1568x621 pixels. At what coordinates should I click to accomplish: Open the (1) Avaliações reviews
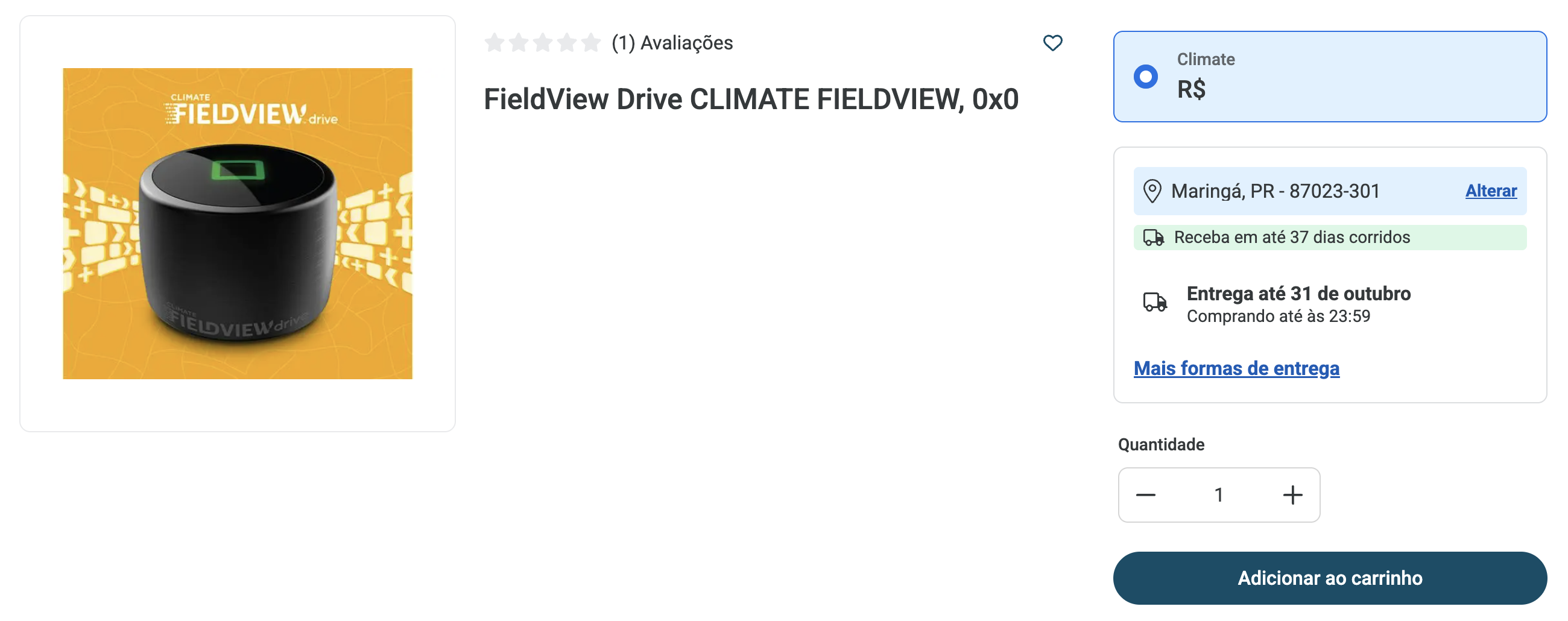coord(671,43)
